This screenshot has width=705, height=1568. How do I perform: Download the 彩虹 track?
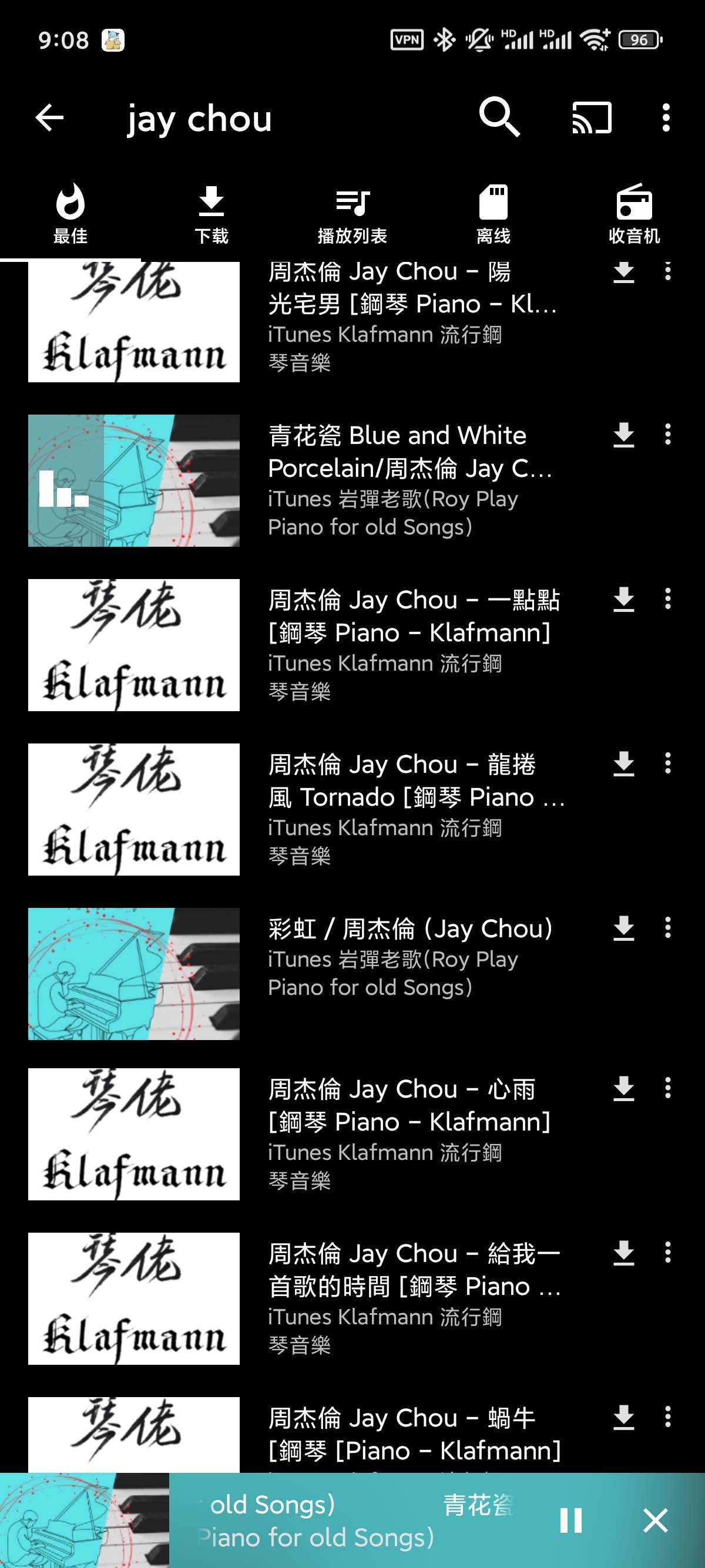click(x=623, y=928)
